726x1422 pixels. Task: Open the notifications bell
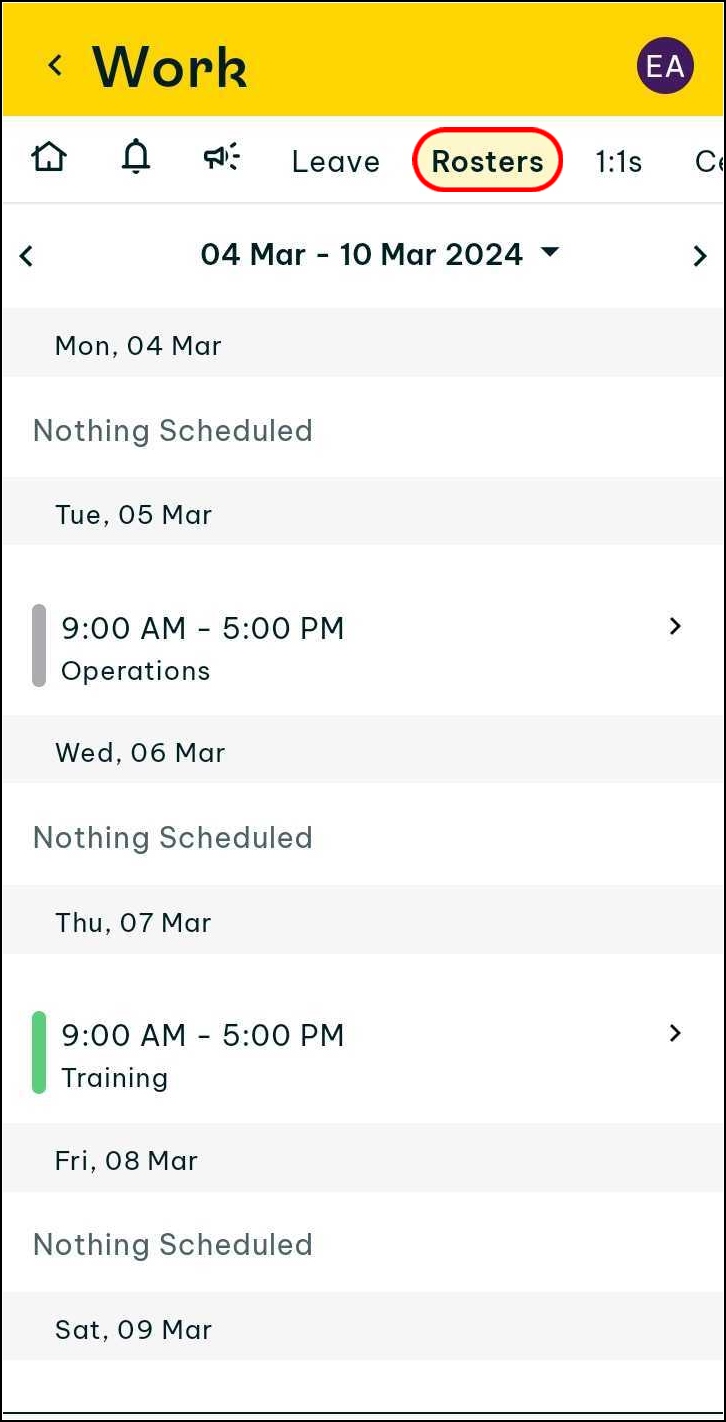[135, 158]
